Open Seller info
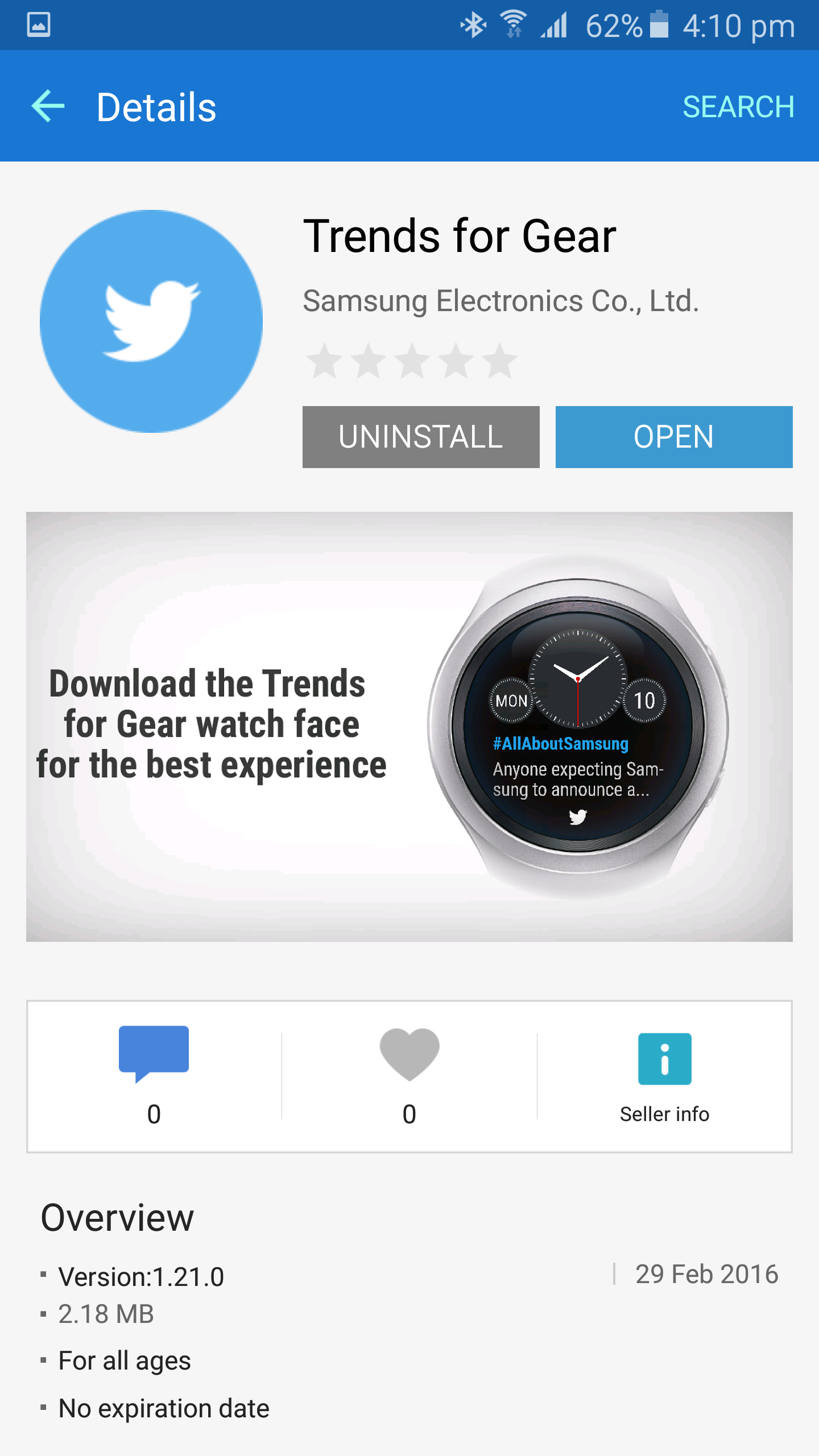Viewport: 819px width, 1456px height. (664, 1075)
